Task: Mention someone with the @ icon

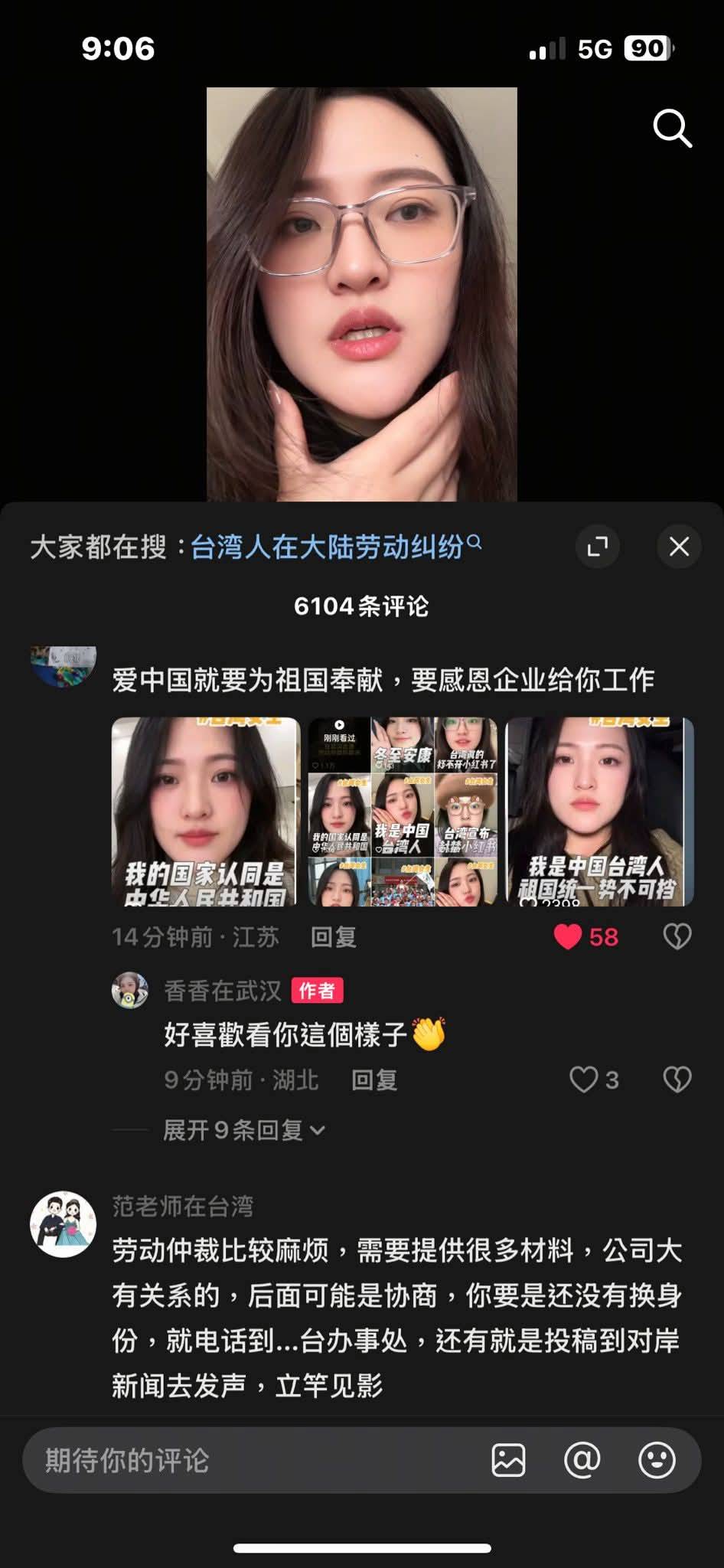Action: pos(582,1460)
